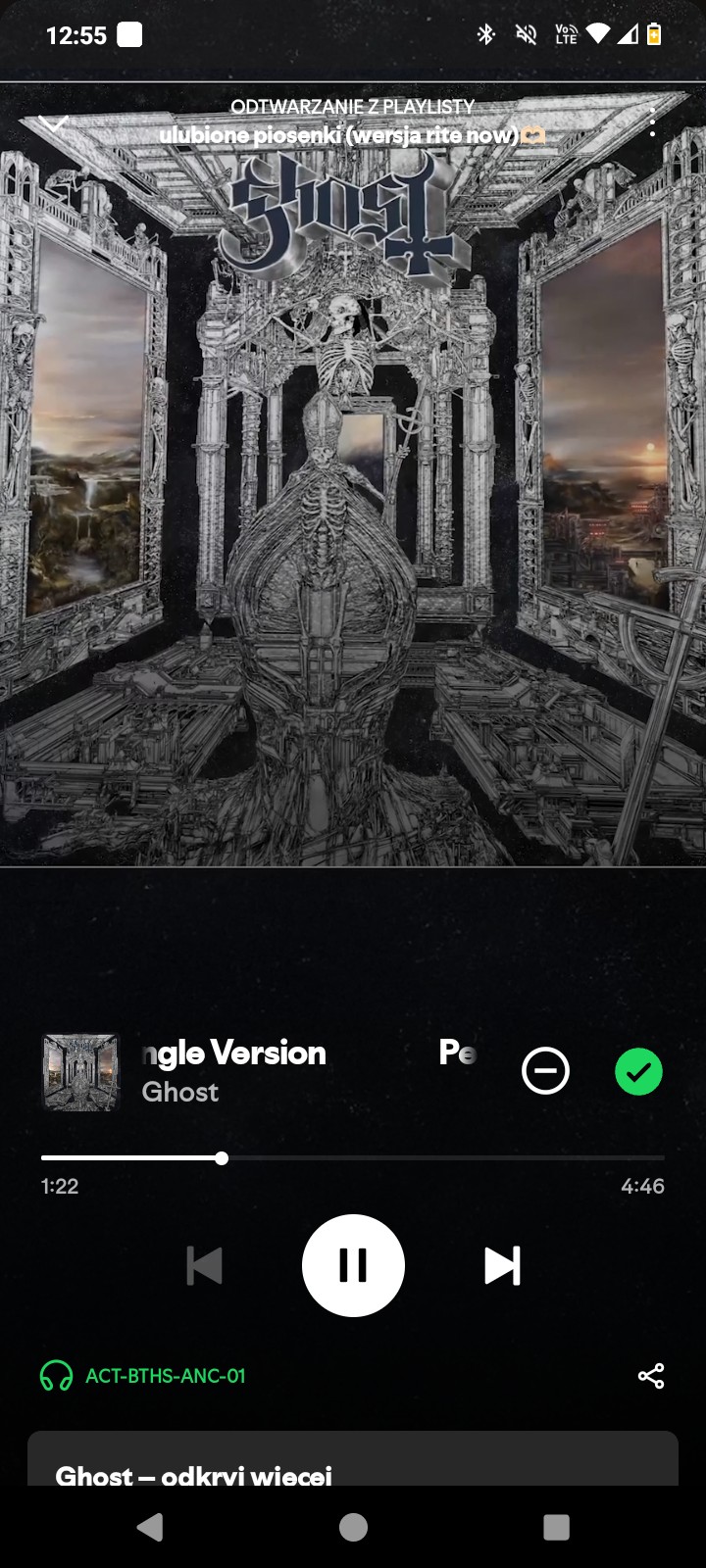Viewport: 706px width, 1568px height.
Task: Open the three-dot options menu
Action: tap(652, 123)
